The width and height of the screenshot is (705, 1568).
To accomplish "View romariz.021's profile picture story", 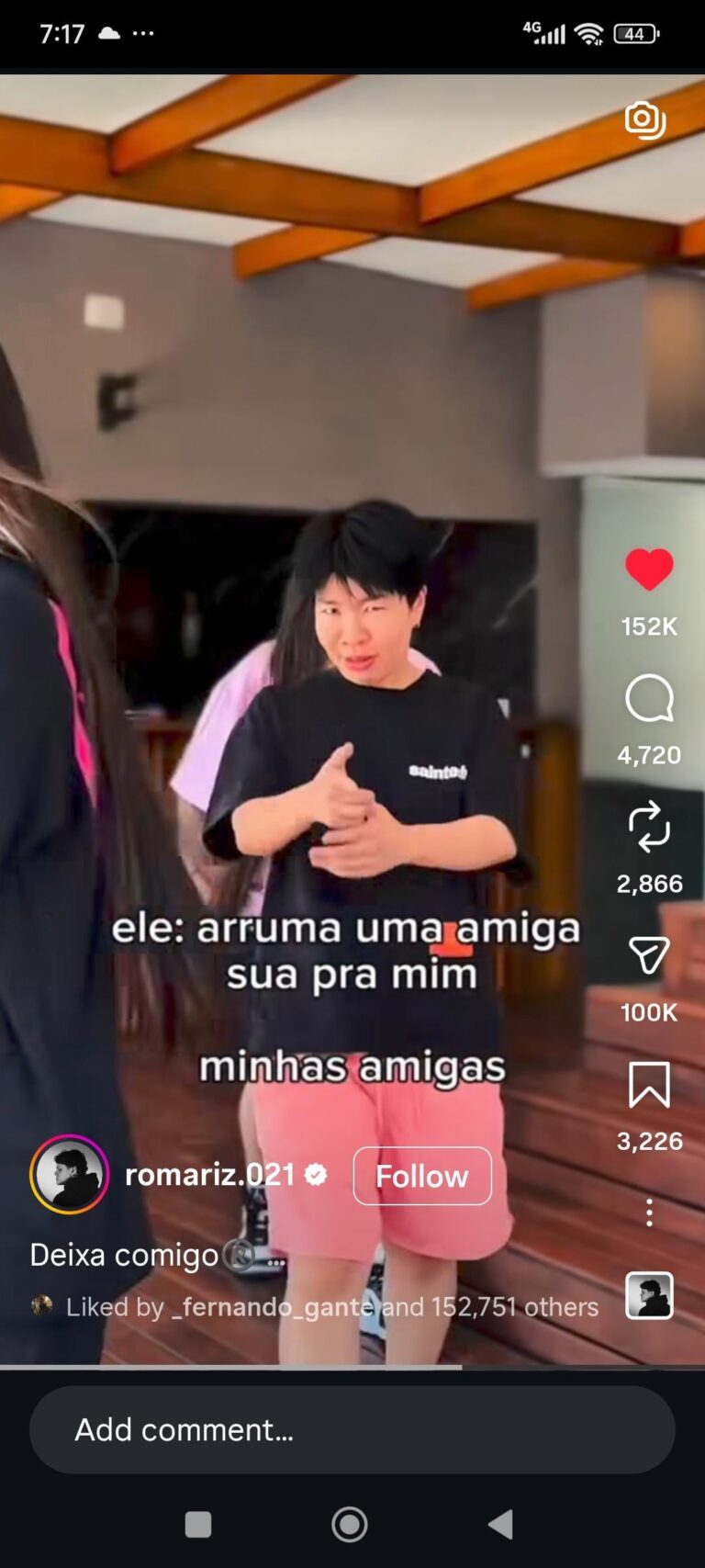I will tap(69, 1174).
